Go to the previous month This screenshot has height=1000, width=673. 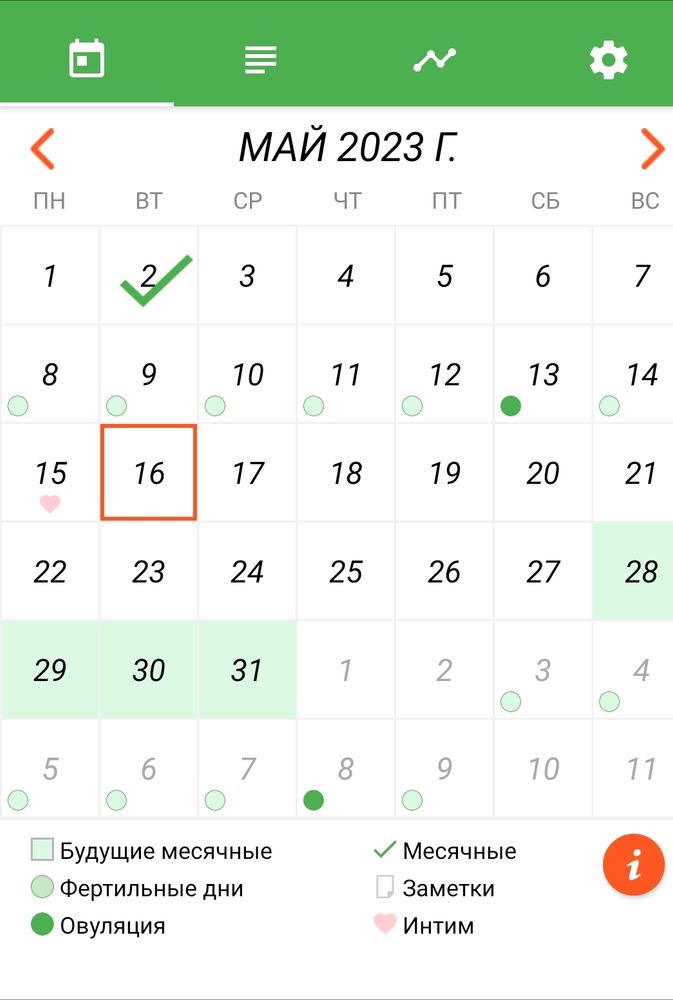(x=42, y=149)
